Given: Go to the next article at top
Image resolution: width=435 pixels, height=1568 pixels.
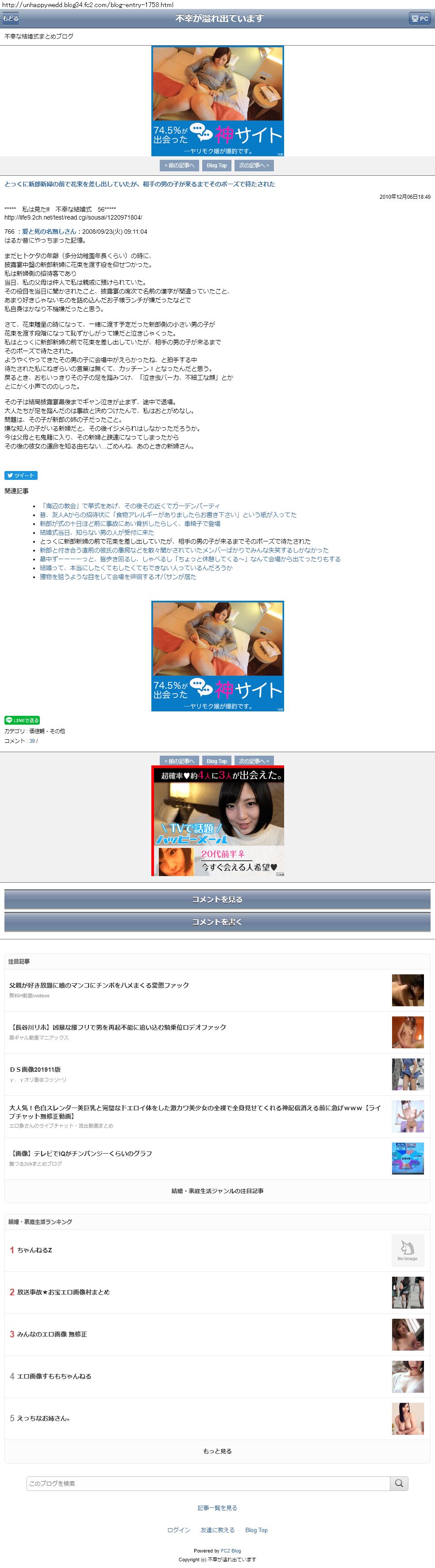Looking at the screenshot, I should (x=254, y=165).
